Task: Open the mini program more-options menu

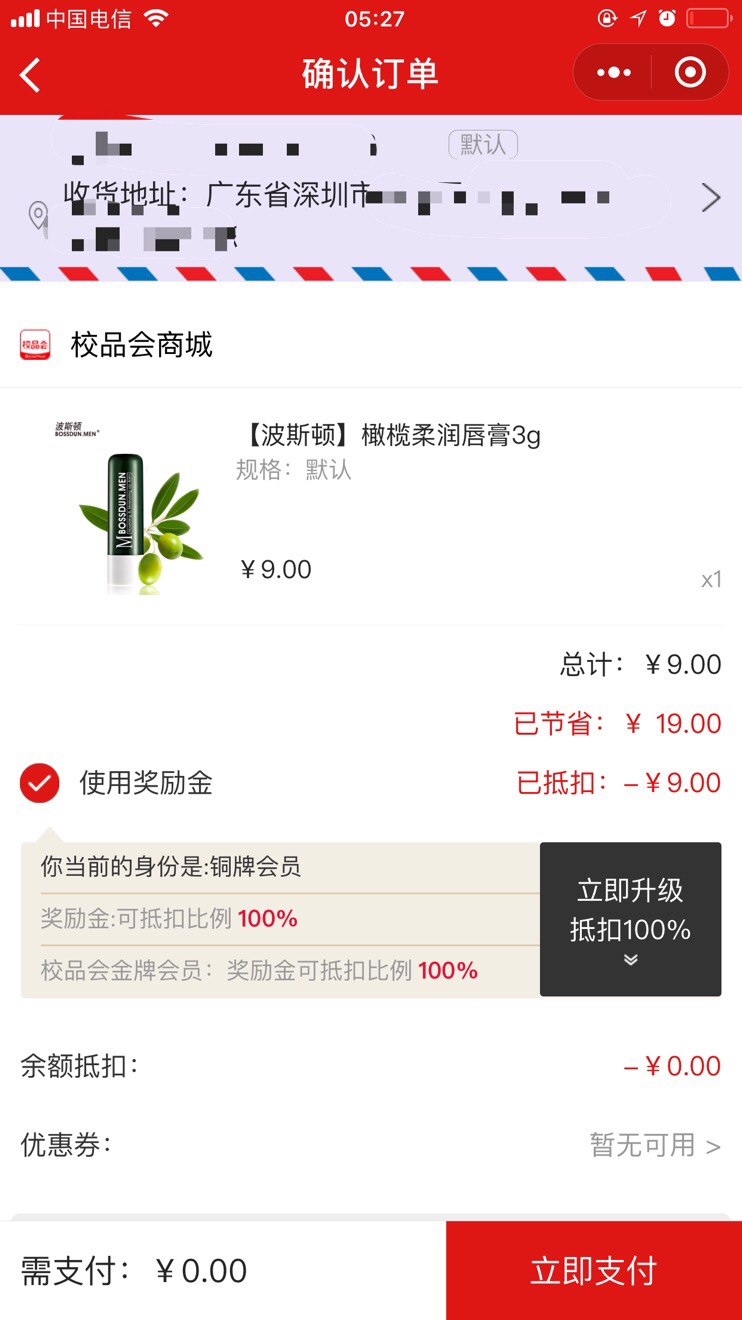Action: click(613, 73)
